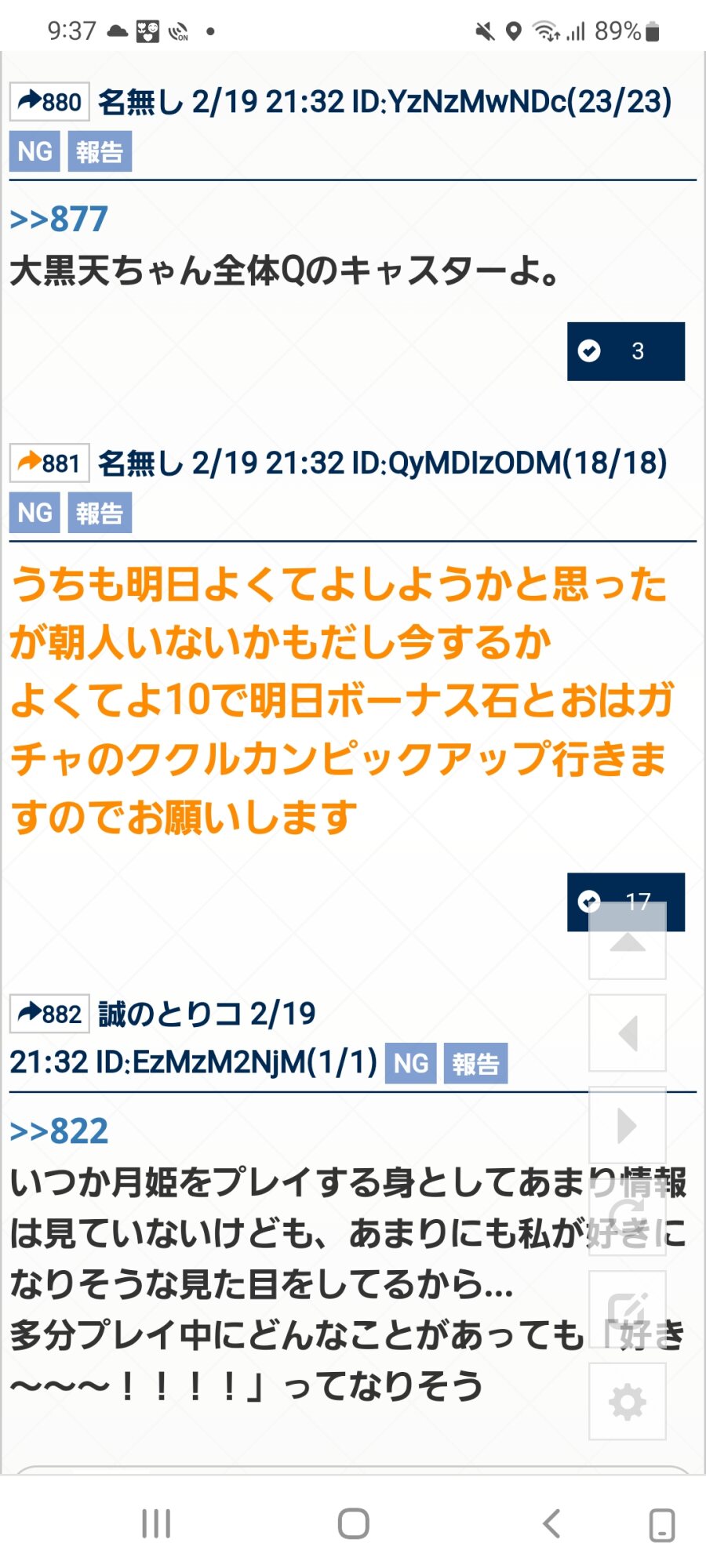Reload the thread with floating refresh icon
Viewport: 706px width, 1568px height.
(x=627, y=1217)
